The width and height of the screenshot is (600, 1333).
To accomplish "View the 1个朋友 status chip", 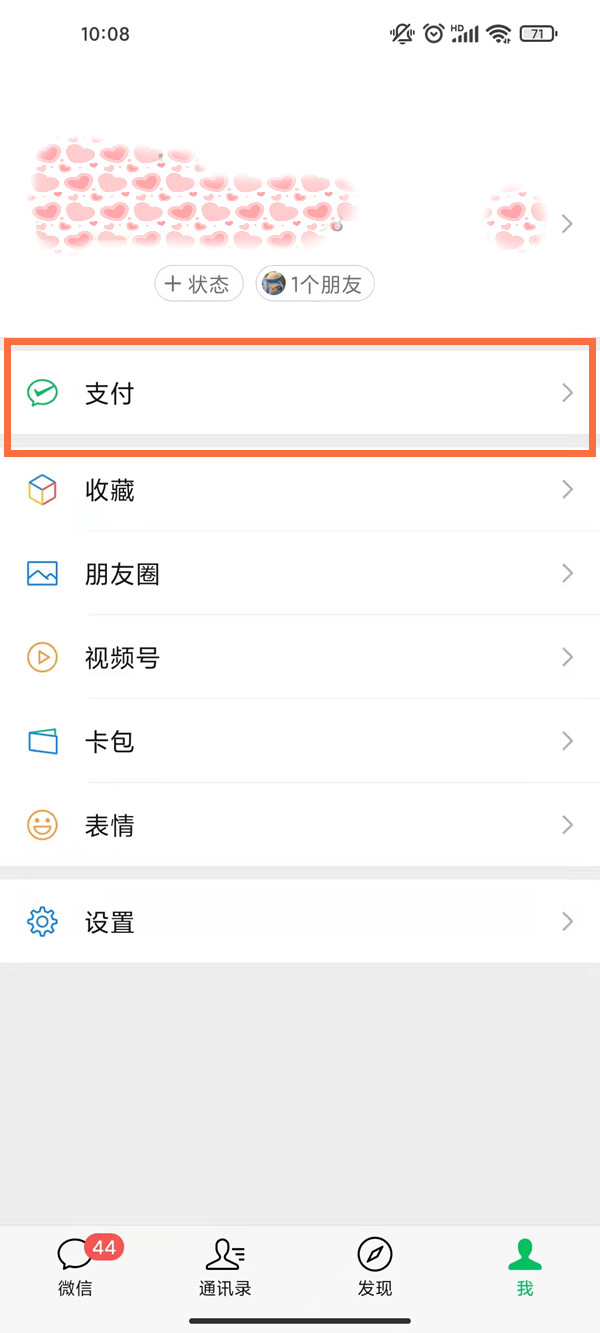I will pos(314,284).
